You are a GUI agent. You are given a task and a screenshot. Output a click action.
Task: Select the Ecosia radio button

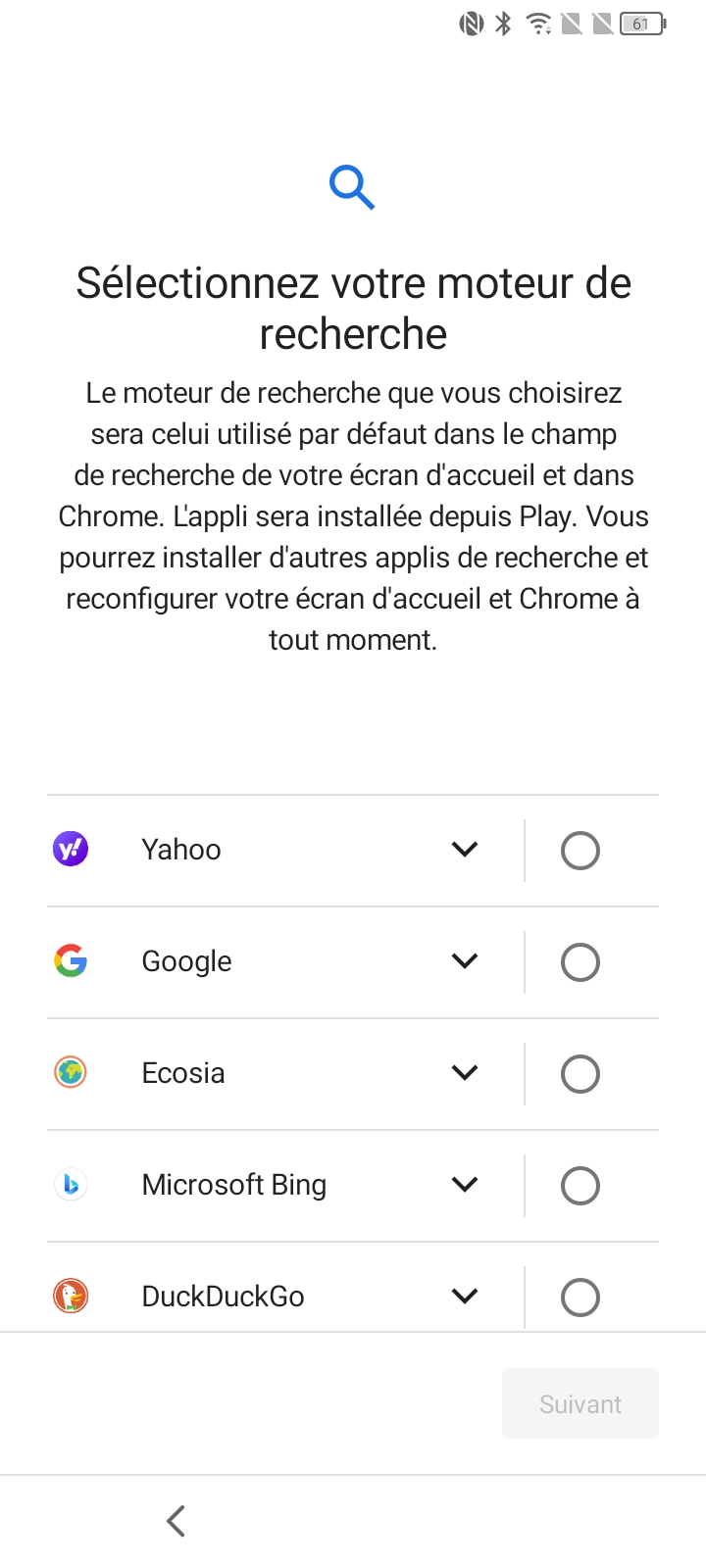point(580,1074)
